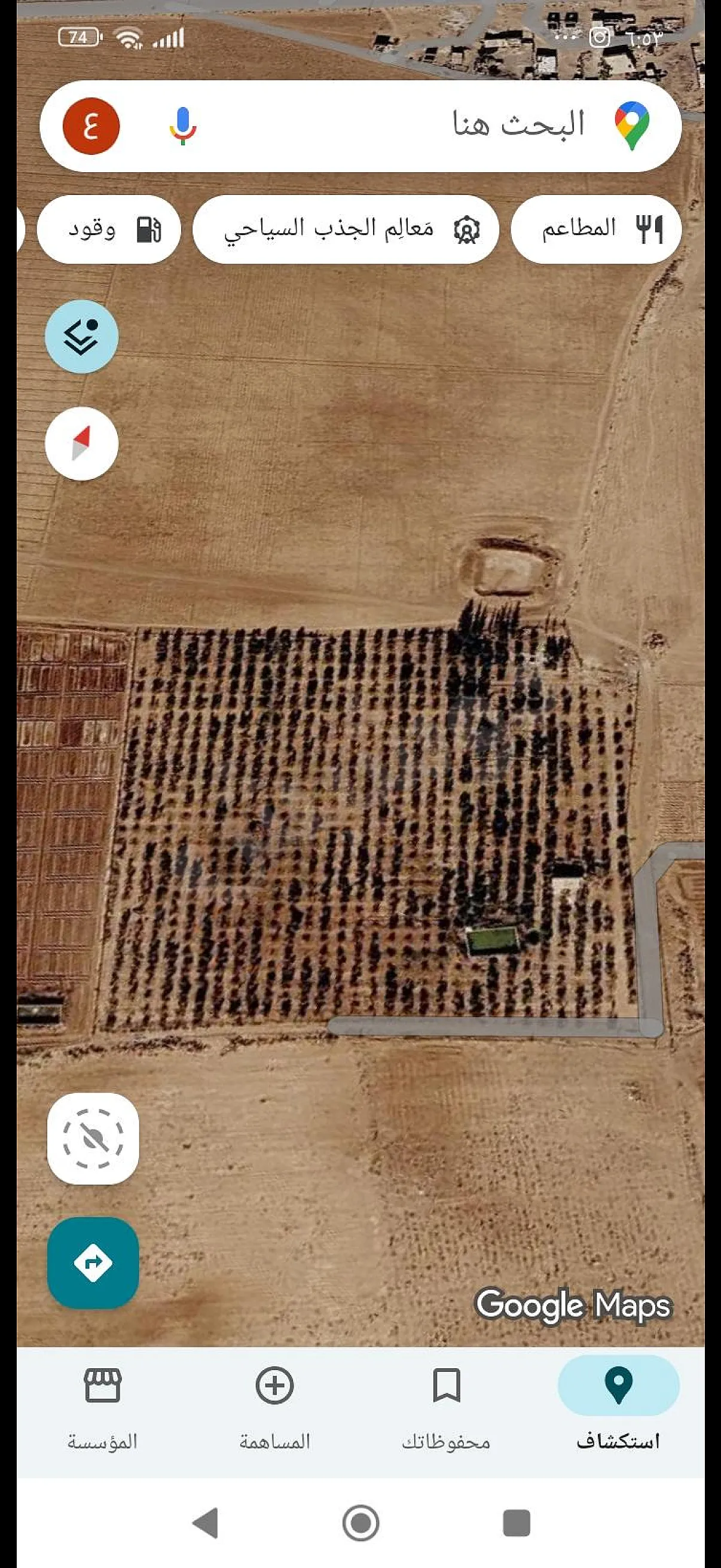Select the tourist attractions chip "معالم الجذب السياحي"
This screenshot has height=1568, width=721.
pyautogui.click(x=346, y=229)
